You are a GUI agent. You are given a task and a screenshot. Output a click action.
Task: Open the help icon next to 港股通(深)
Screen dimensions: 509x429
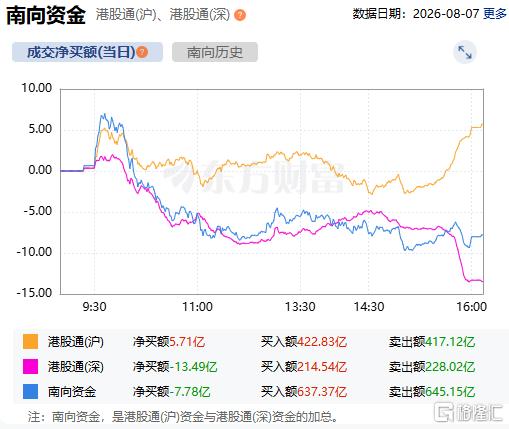click(240, 15)
